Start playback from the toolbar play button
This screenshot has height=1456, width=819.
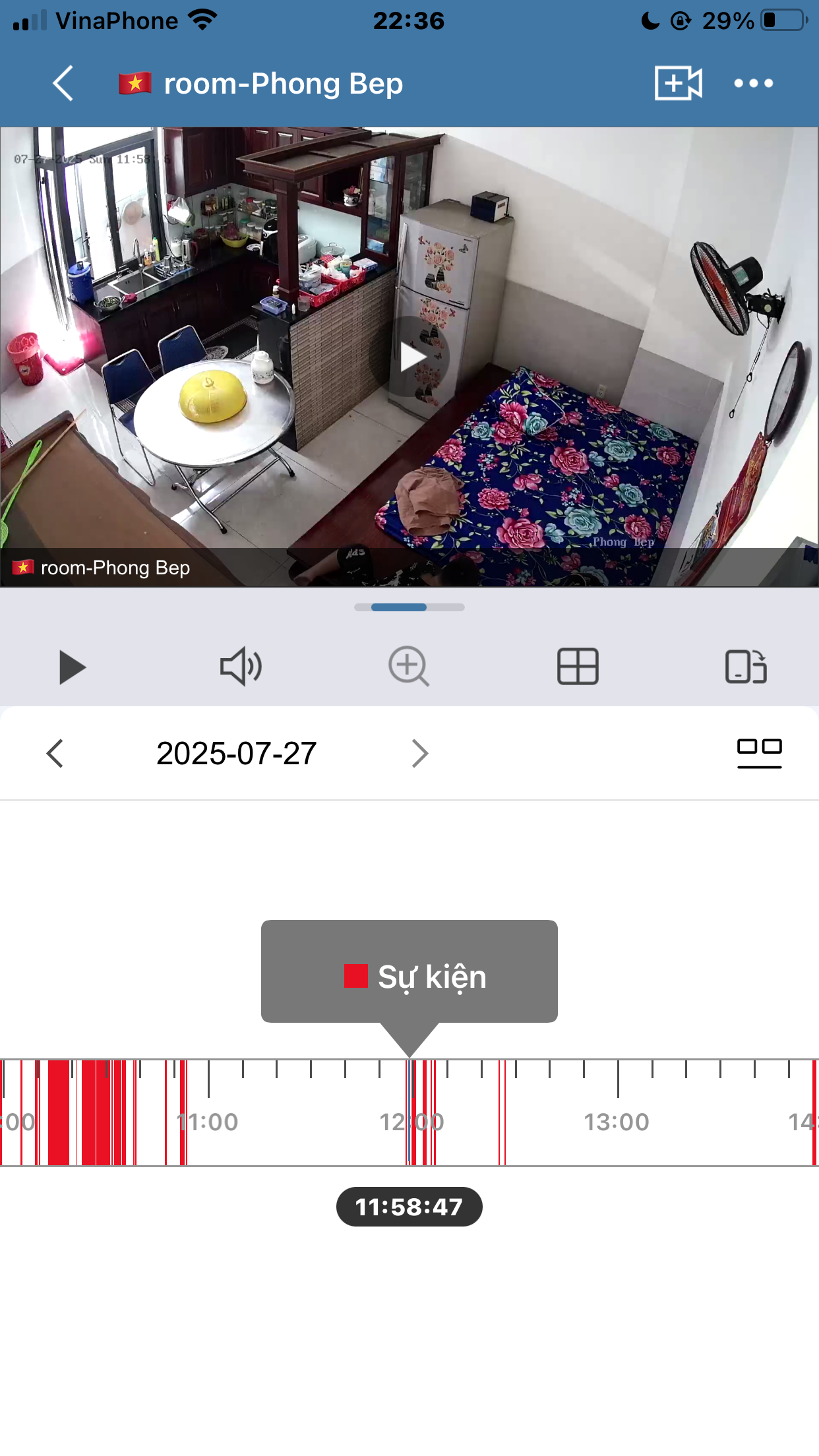pos(72,667)
